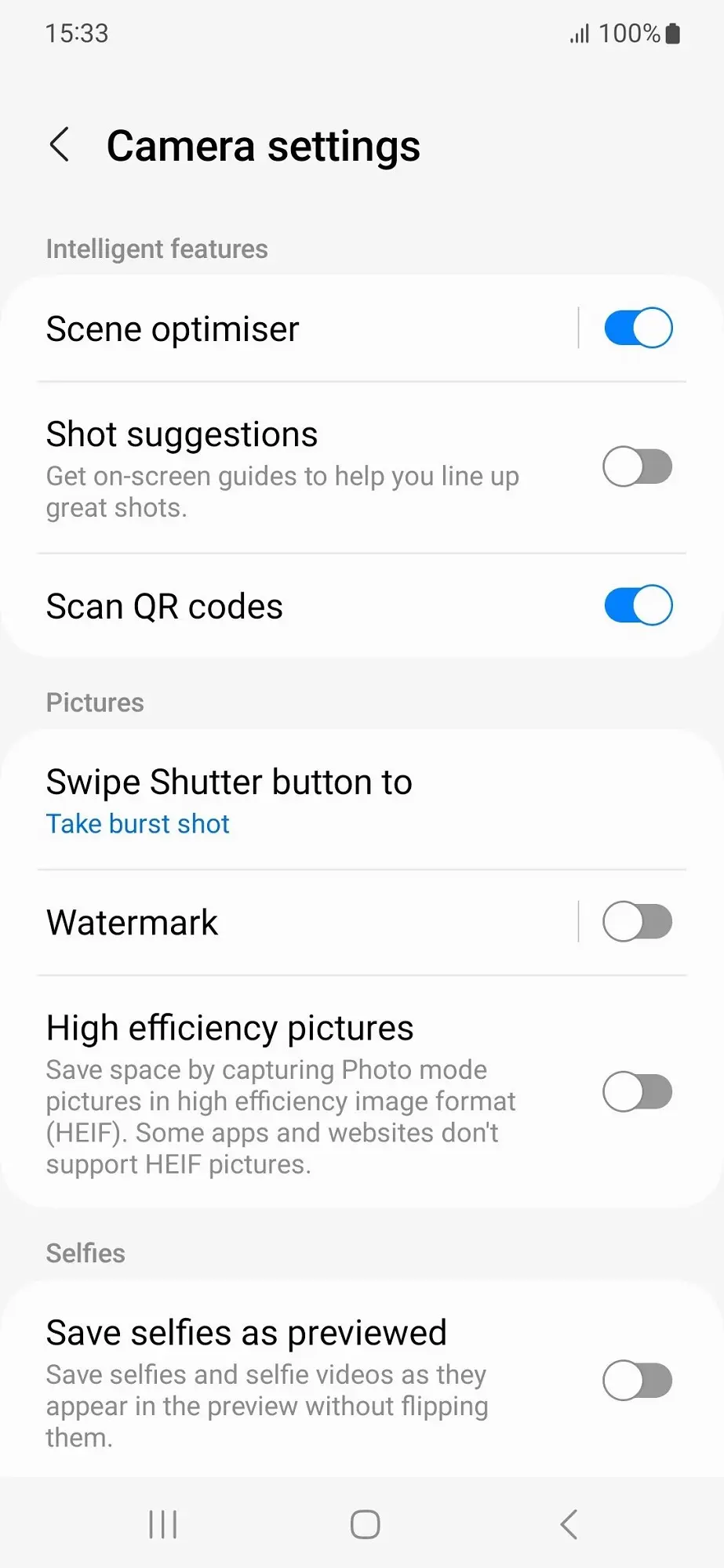Tap the back arrow to exit Camera settings

[x=60, y=146]
